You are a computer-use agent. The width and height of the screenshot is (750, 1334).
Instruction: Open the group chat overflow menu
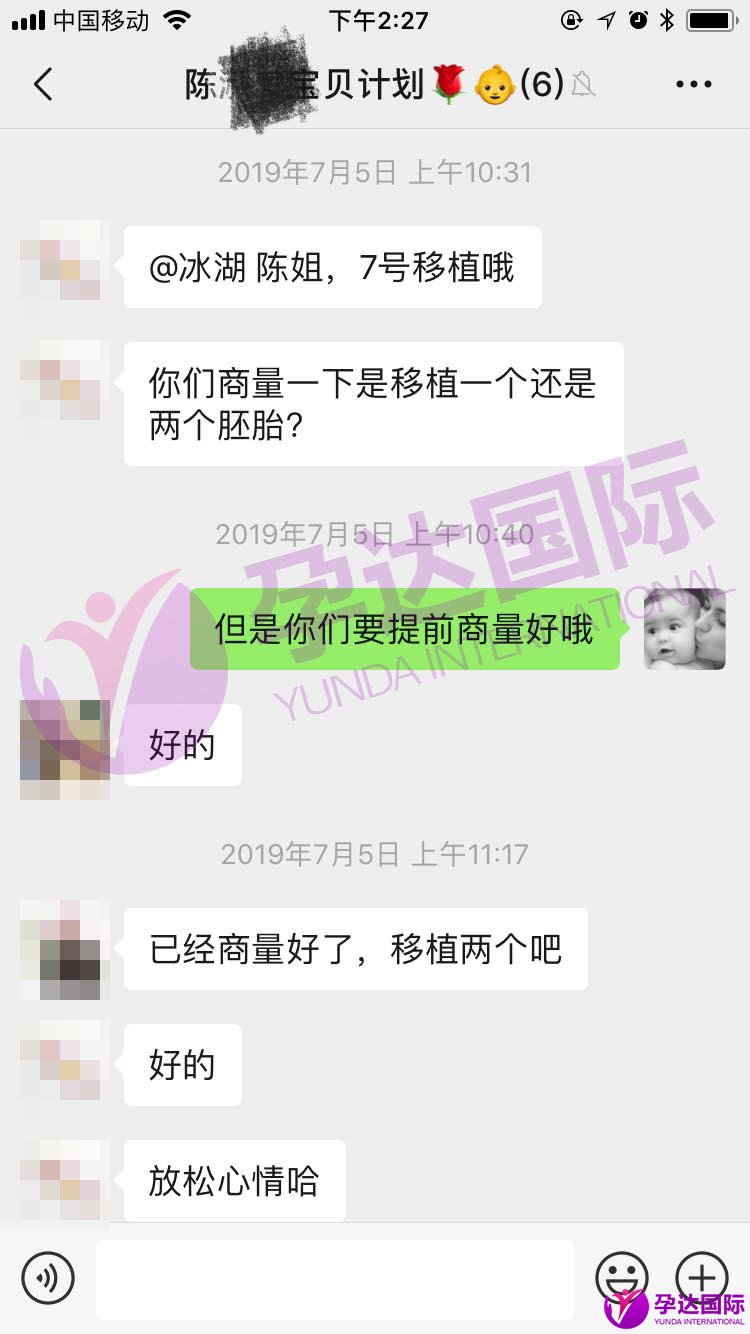[693, 85]
